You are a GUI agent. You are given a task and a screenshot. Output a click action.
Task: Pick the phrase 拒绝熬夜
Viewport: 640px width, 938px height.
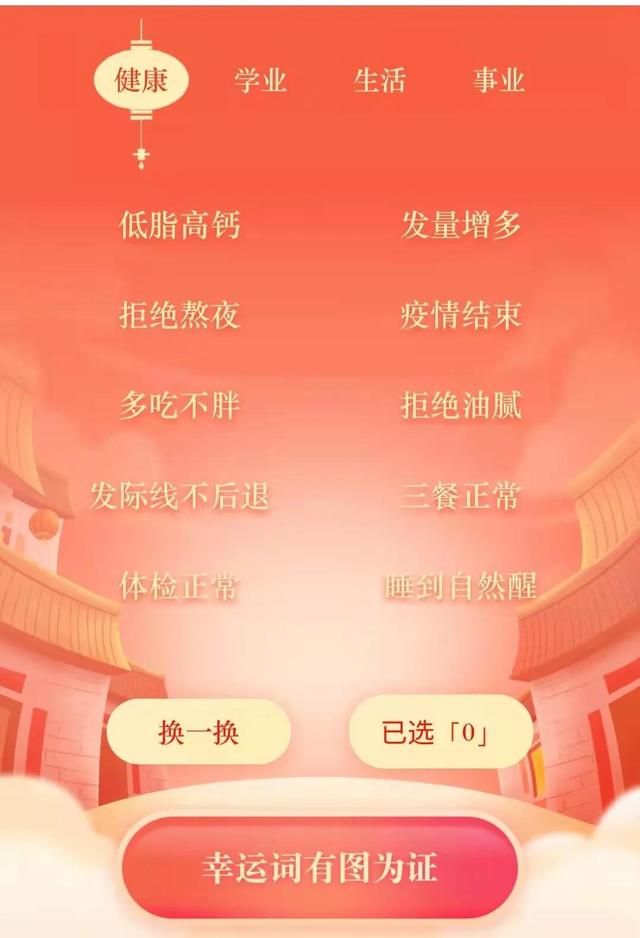pyautogui.click(x=180, y=316)
